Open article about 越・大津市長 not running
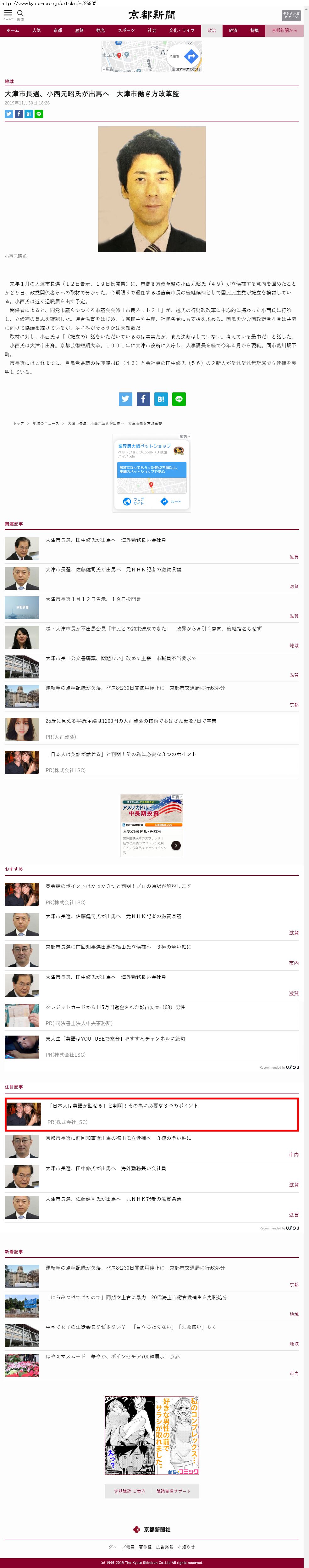This screenshot has height=1568, width=309. tap(153, 628)
